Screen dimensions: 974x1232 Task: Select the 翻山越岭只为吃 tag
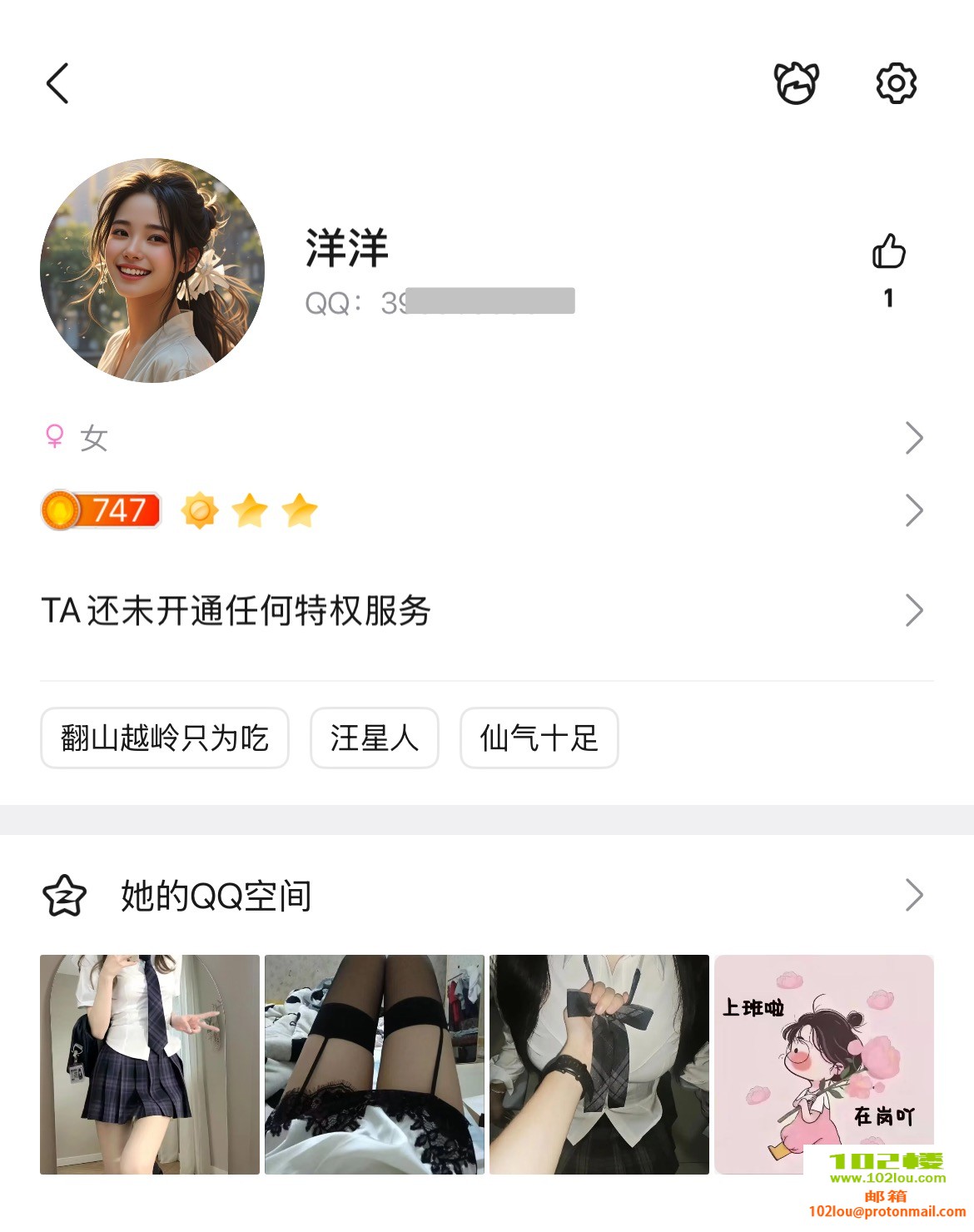(165, 738)
